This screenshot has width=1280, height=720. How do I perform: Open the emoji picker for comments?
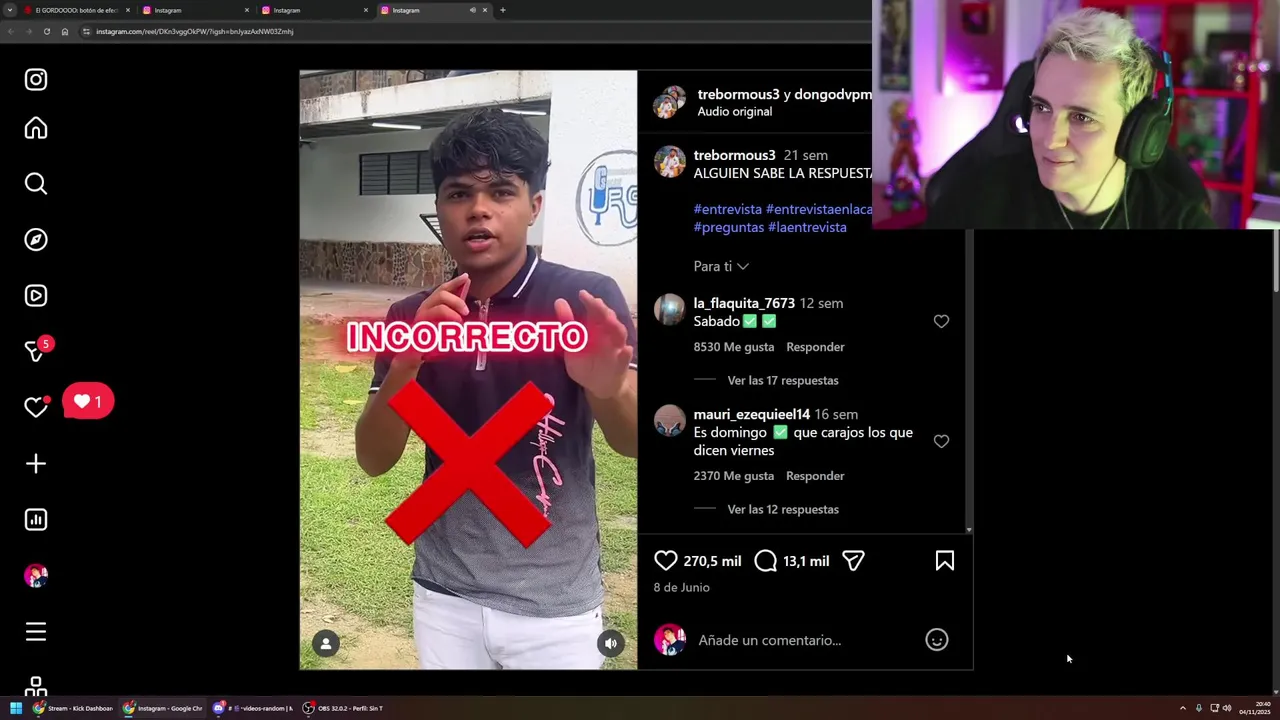click(936, 640)
